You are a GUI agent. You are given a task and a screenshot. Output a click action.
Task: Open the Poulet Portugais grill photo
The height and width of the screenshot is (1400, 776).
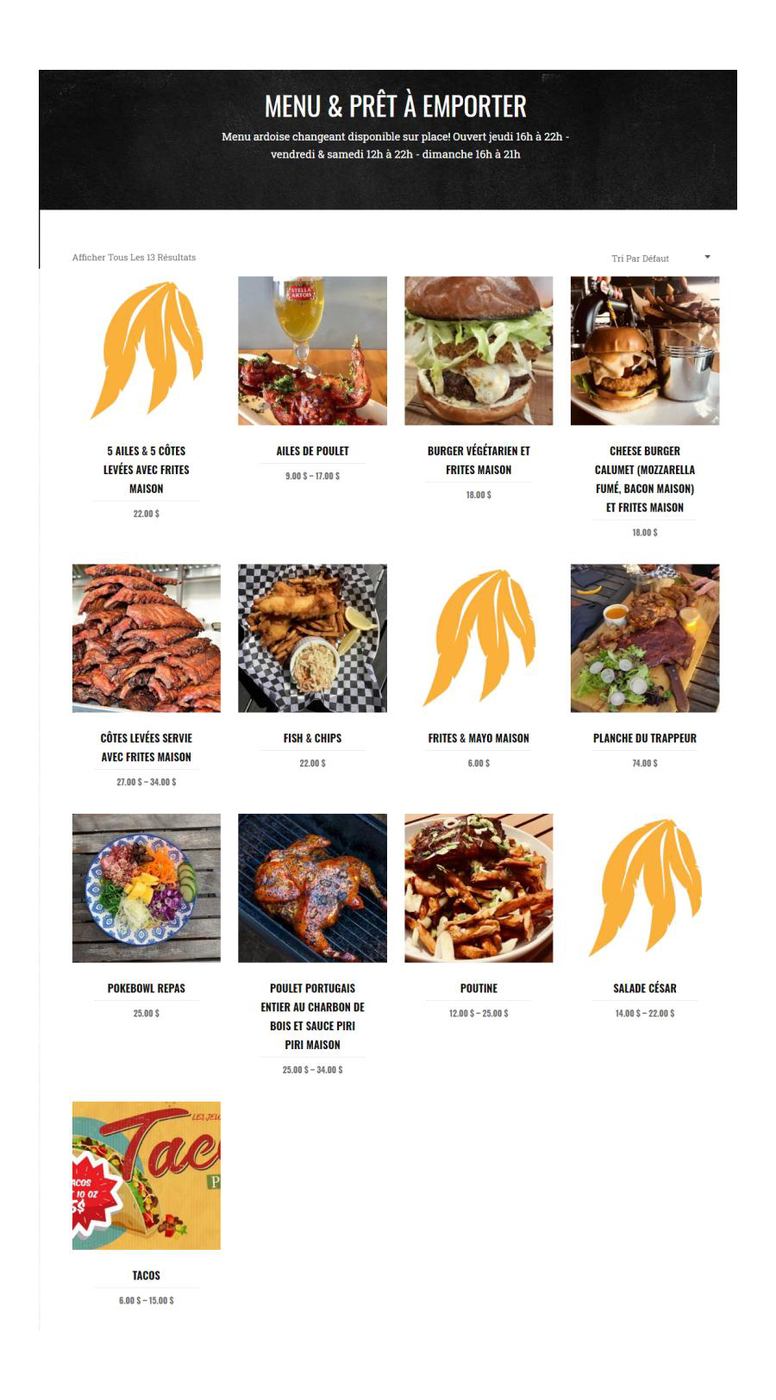pyautogui.click(x=311, y=887)
